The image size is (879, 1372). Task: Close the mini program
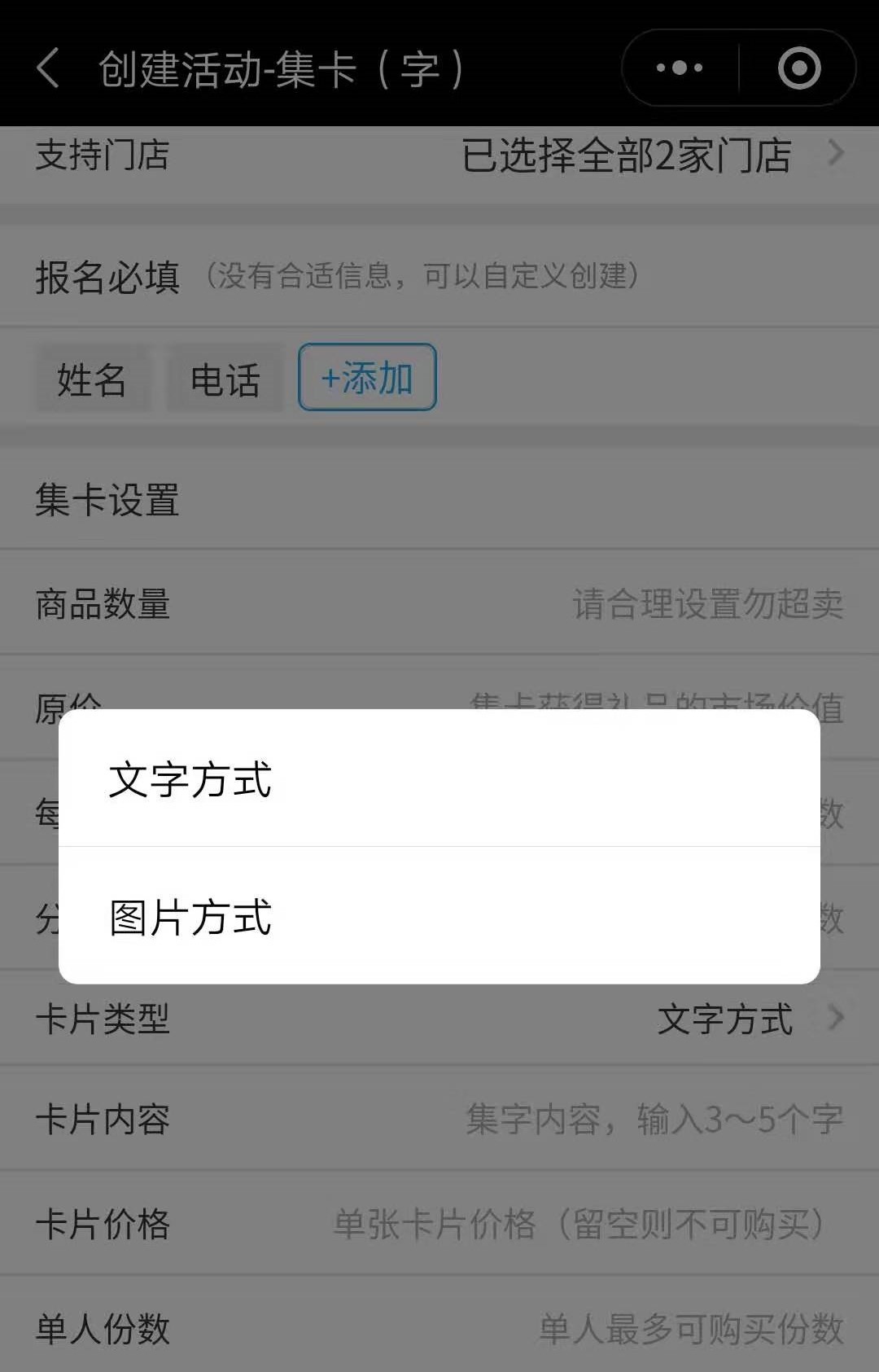(798, 68)
